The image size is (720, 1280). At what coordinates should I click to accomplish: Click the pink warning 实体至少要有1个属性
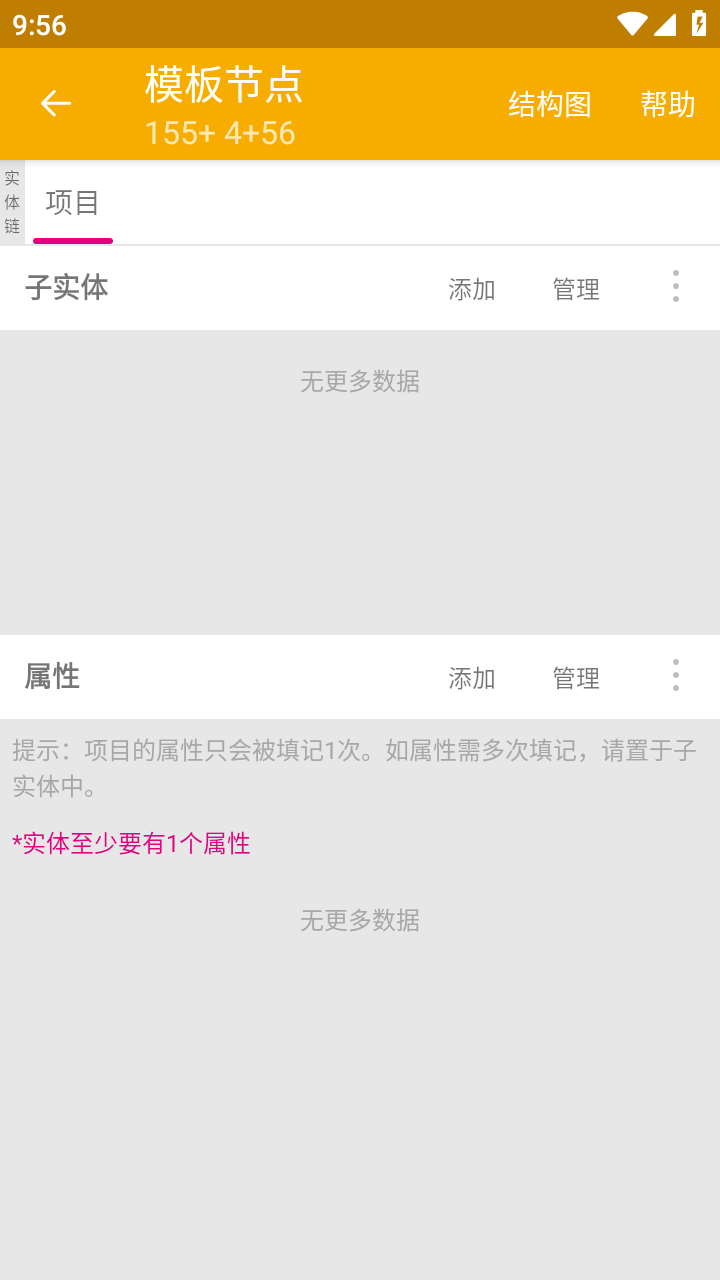tap(128, 844)
